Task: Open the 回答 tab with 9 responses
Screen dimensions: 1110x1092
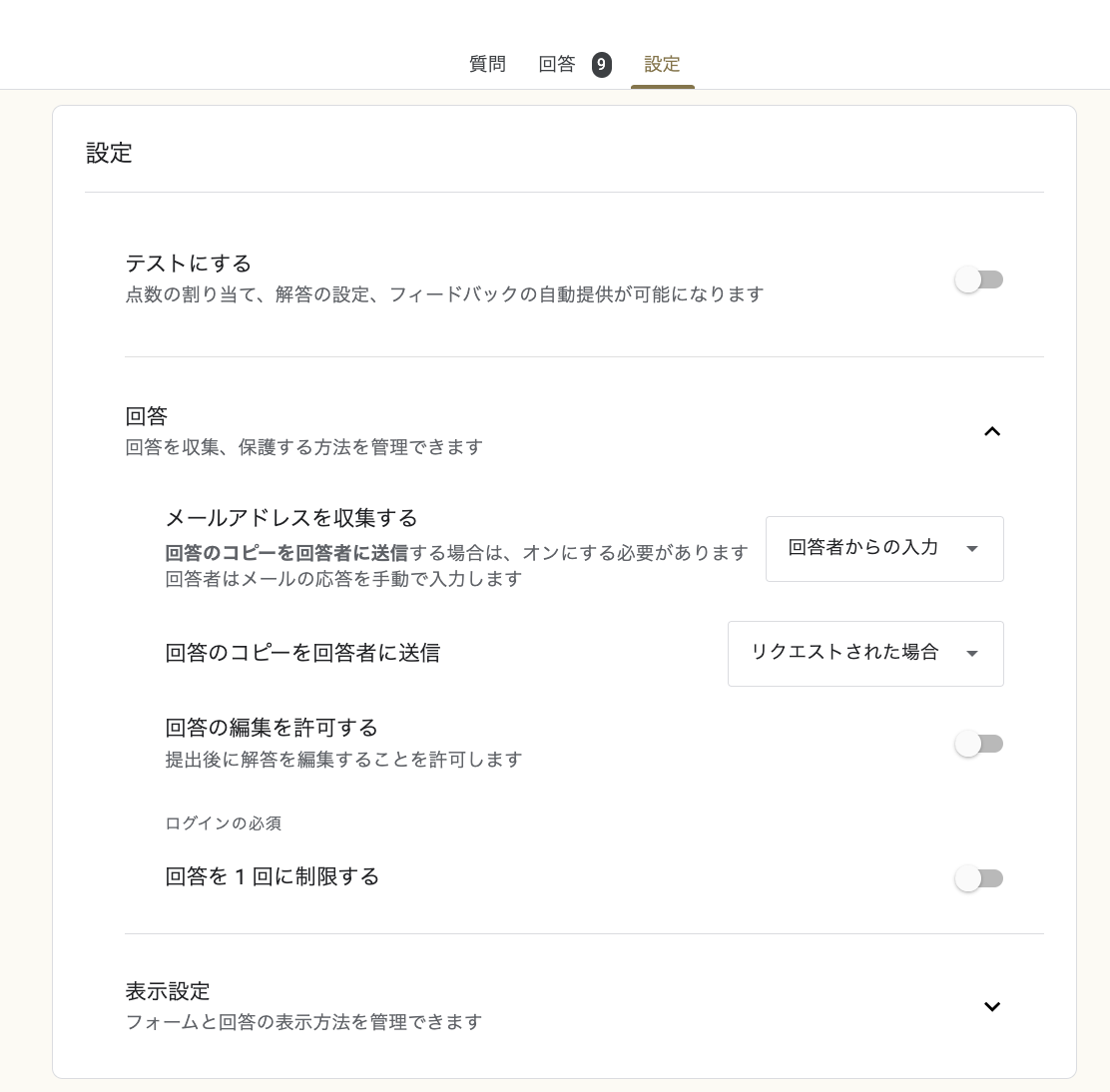Action: (574, 65)
